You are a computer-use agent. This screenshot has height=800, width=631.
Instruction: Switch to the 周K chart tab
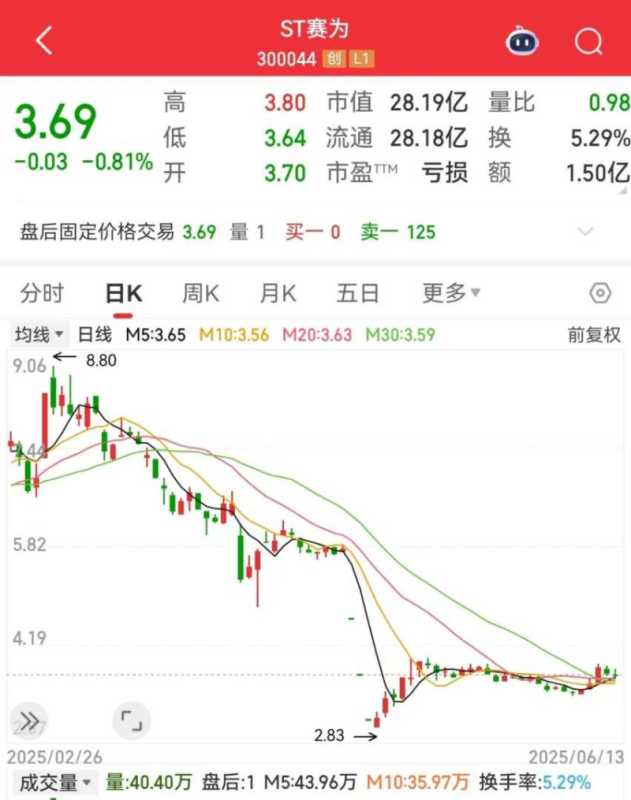(x=201, y=293)
